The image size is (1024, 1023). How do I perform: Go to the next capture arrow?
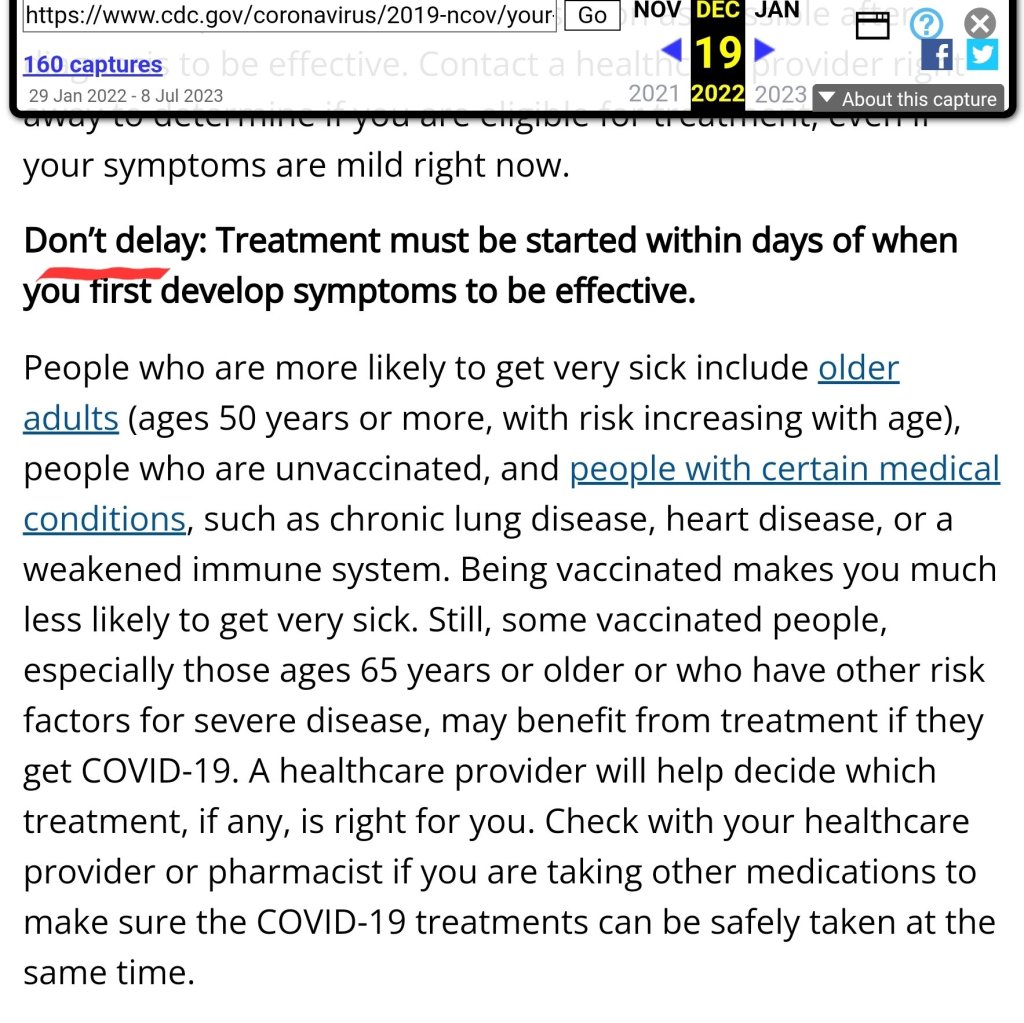[764, 48]
